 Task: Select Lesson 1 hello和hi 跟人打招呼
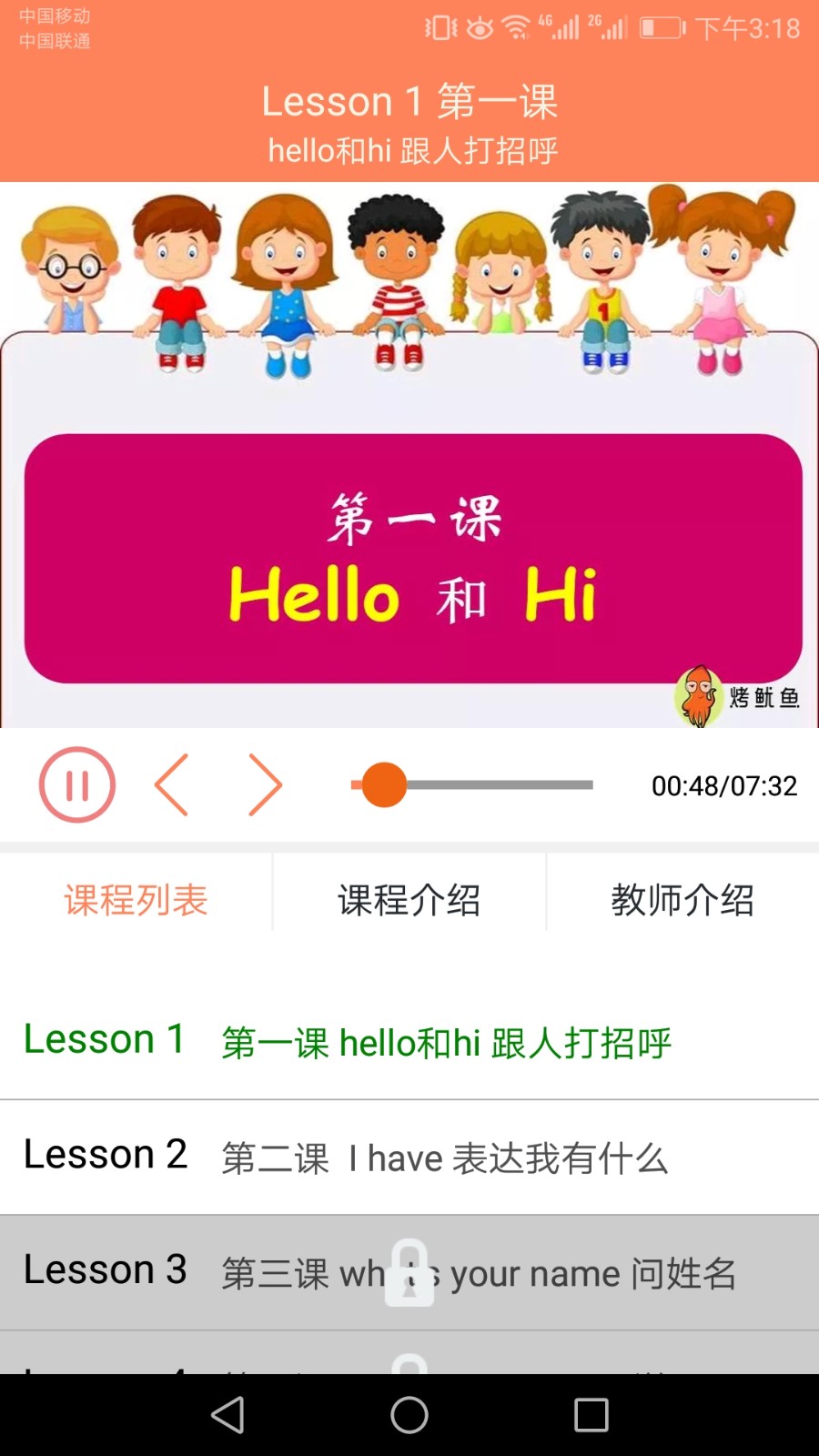tap(409, 1042)
